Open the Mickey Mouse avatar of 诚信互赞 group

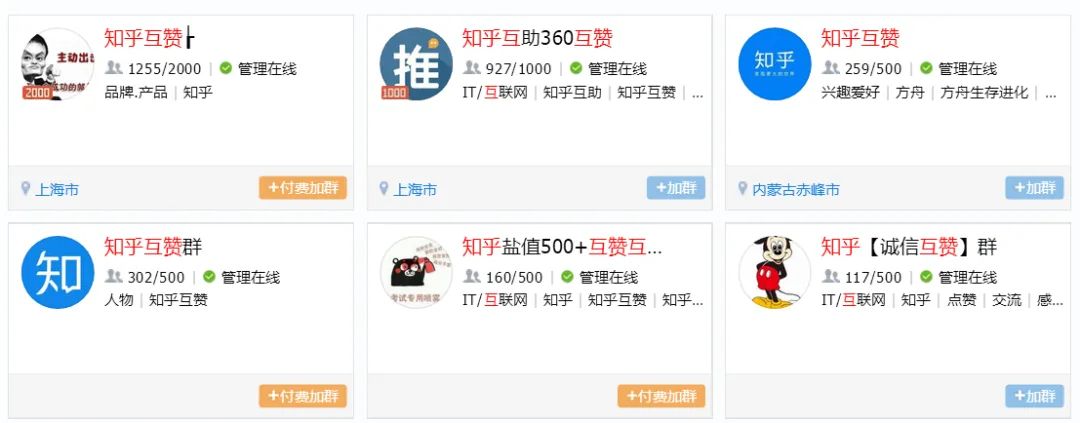point(774,272)
